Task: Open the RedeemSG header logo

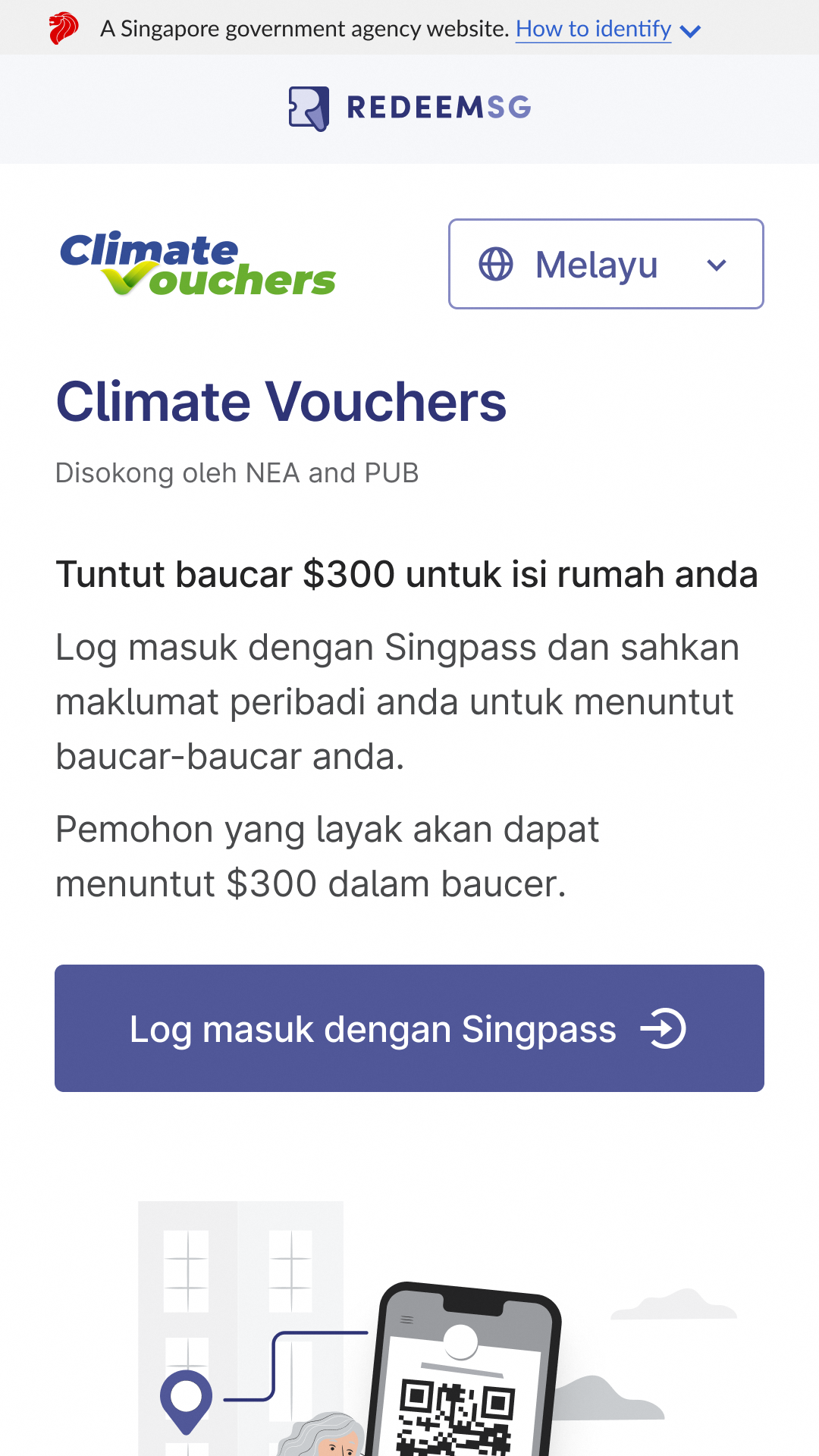Action: [409, 108]
